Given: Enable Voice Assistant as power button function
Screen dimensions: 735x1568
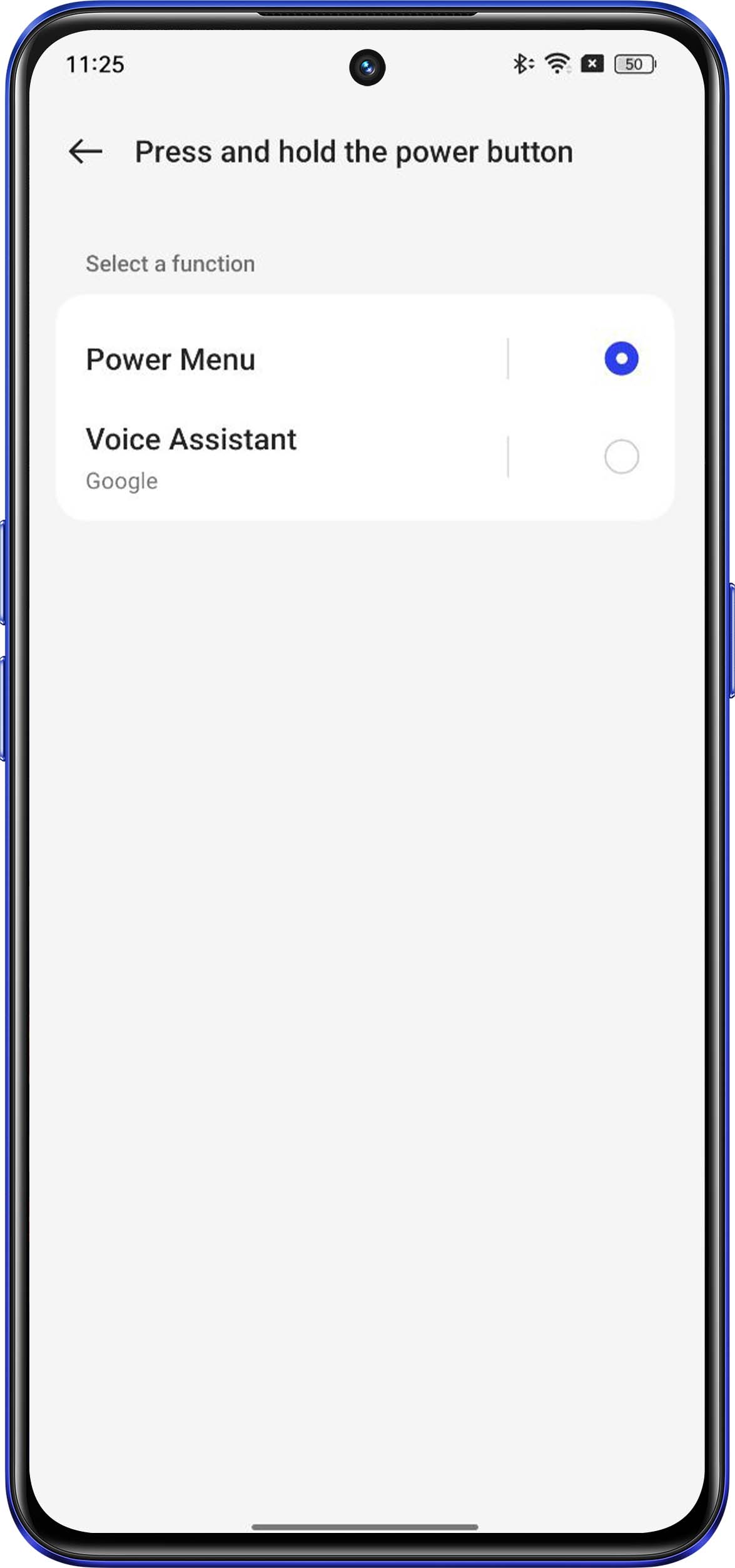Looking at the screenshot, I should coord(620,457).
